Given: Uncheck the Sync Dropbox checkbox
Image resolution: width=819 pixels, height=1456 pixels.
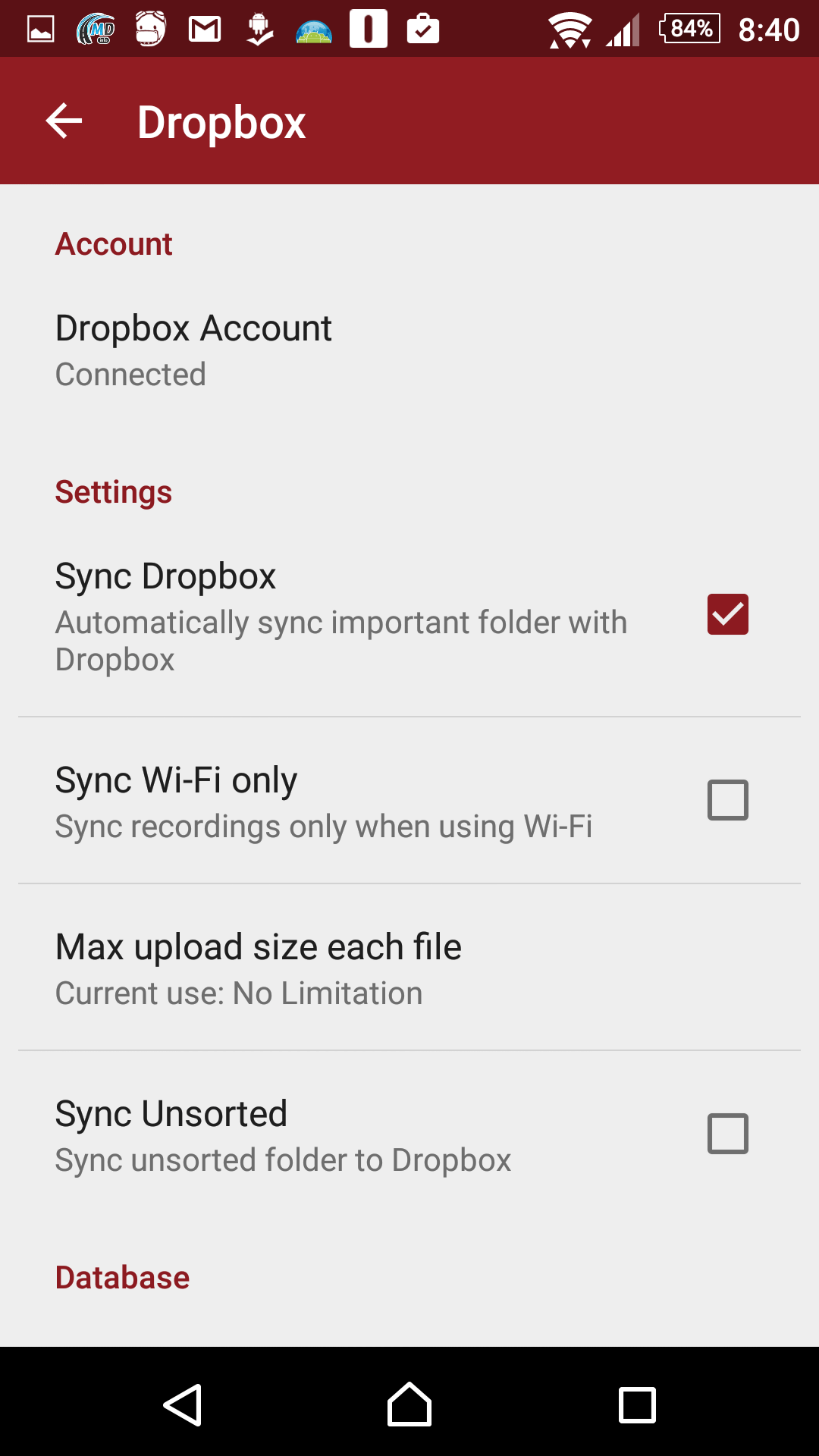Looking at the screenshot, I should click(727, 614).
